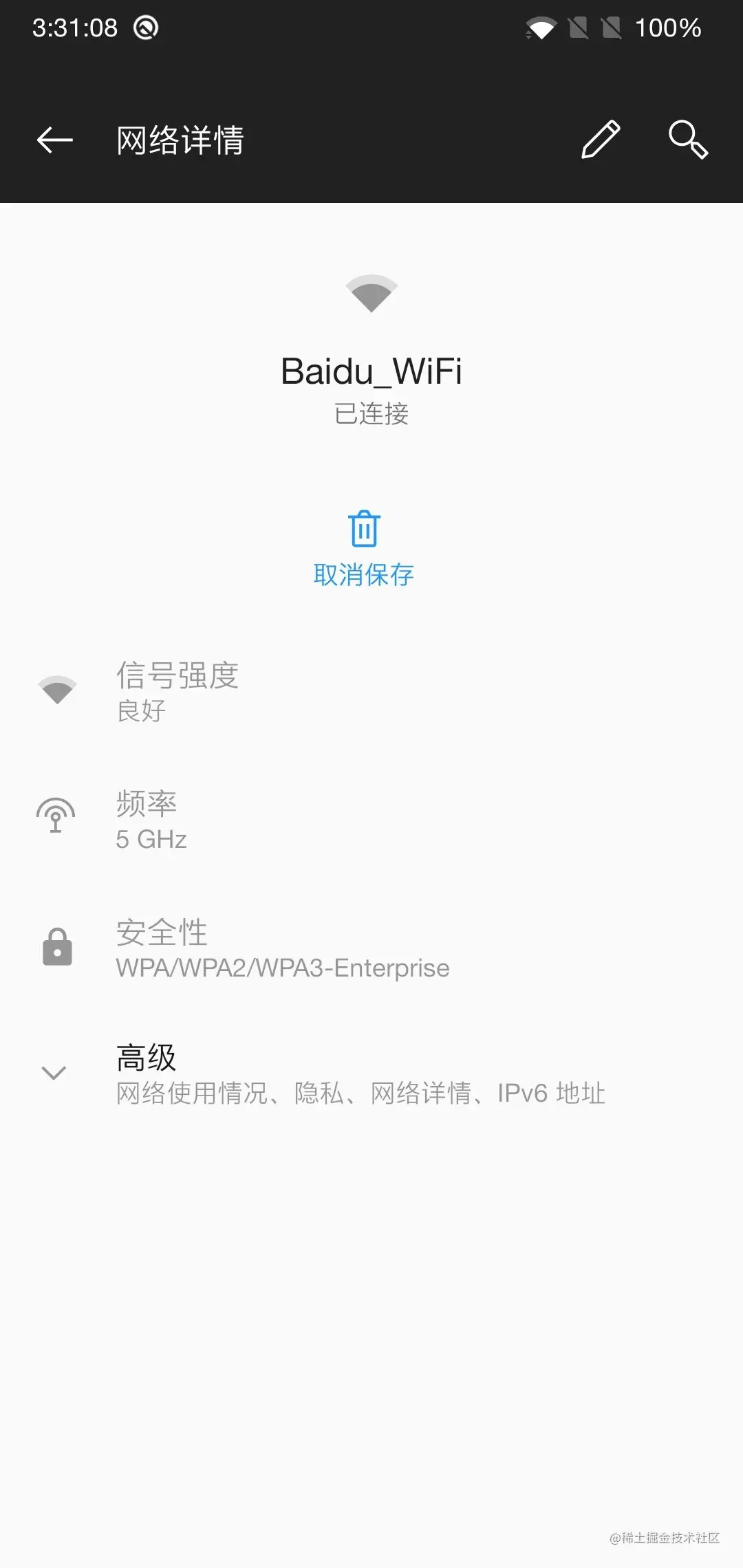The image size is (743, 1568).
Task: Expand the 高级 advanced section
Action: (146, 1058)
